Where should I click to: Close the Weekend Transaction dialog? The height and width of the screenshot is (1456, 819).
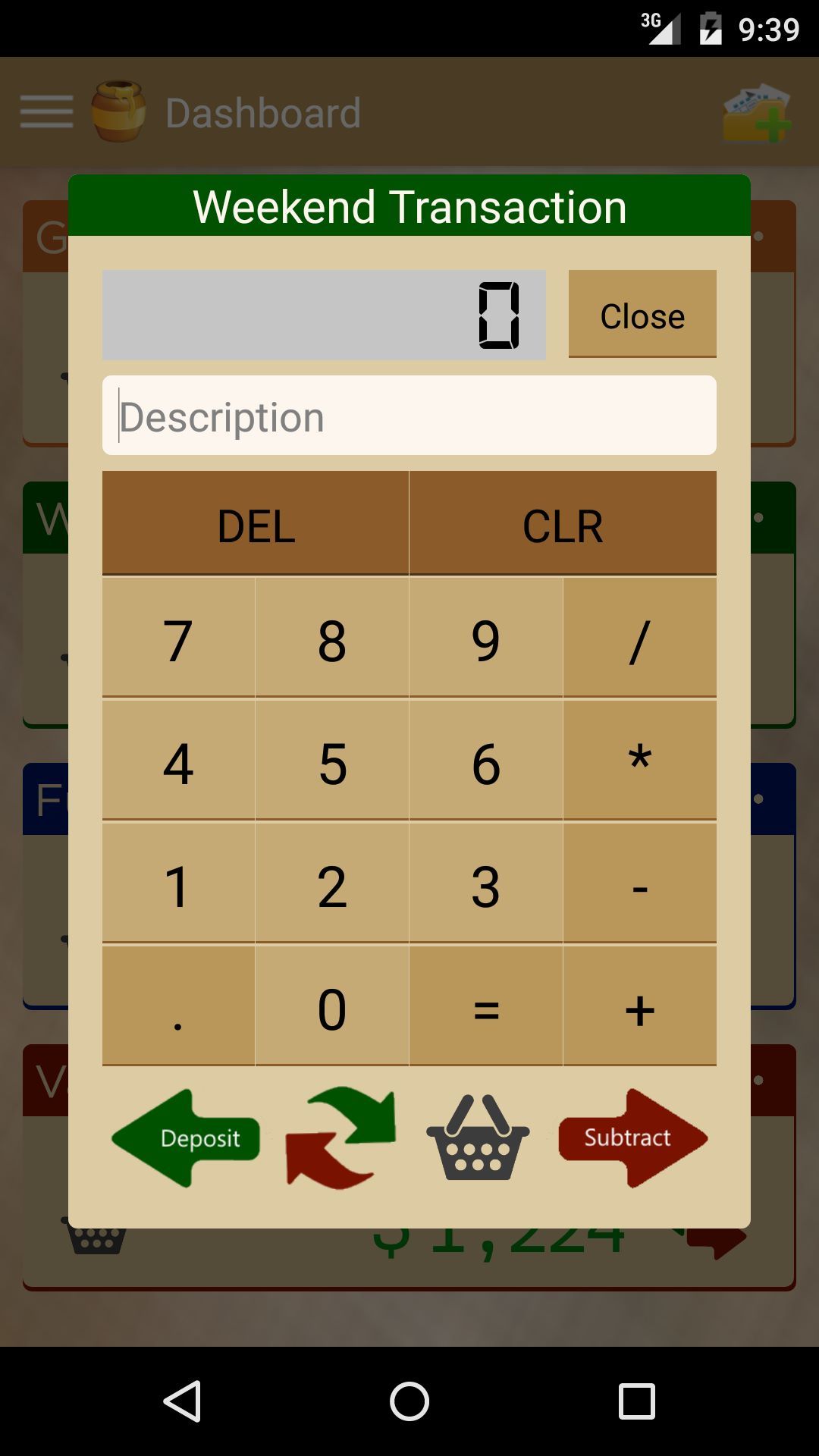(642, 314)
